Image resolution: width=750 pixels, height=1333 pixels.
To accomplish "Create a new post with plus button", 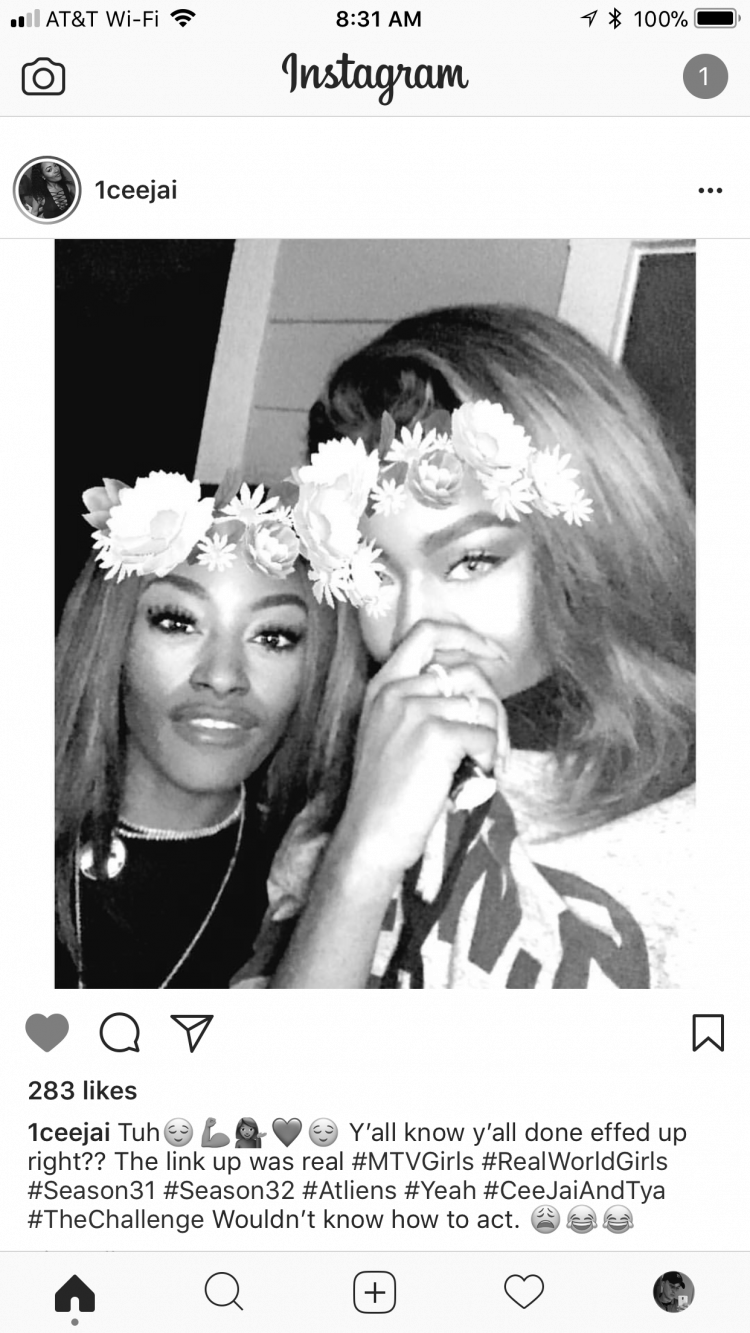I will pyautogui.click(x=375, y=1292).
